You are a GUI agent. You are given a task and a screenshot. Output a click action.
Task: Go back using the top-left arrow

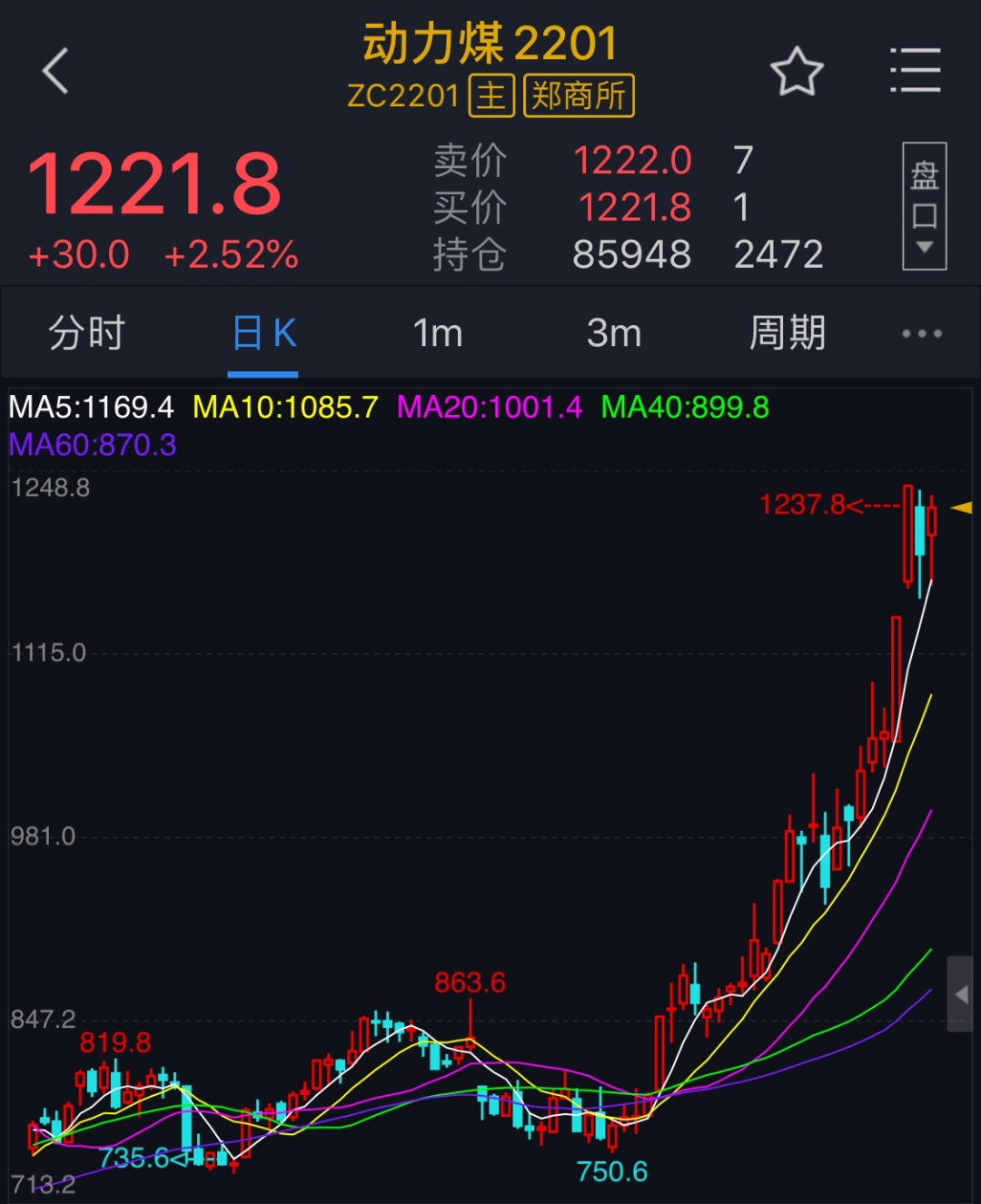pos(56,71)
